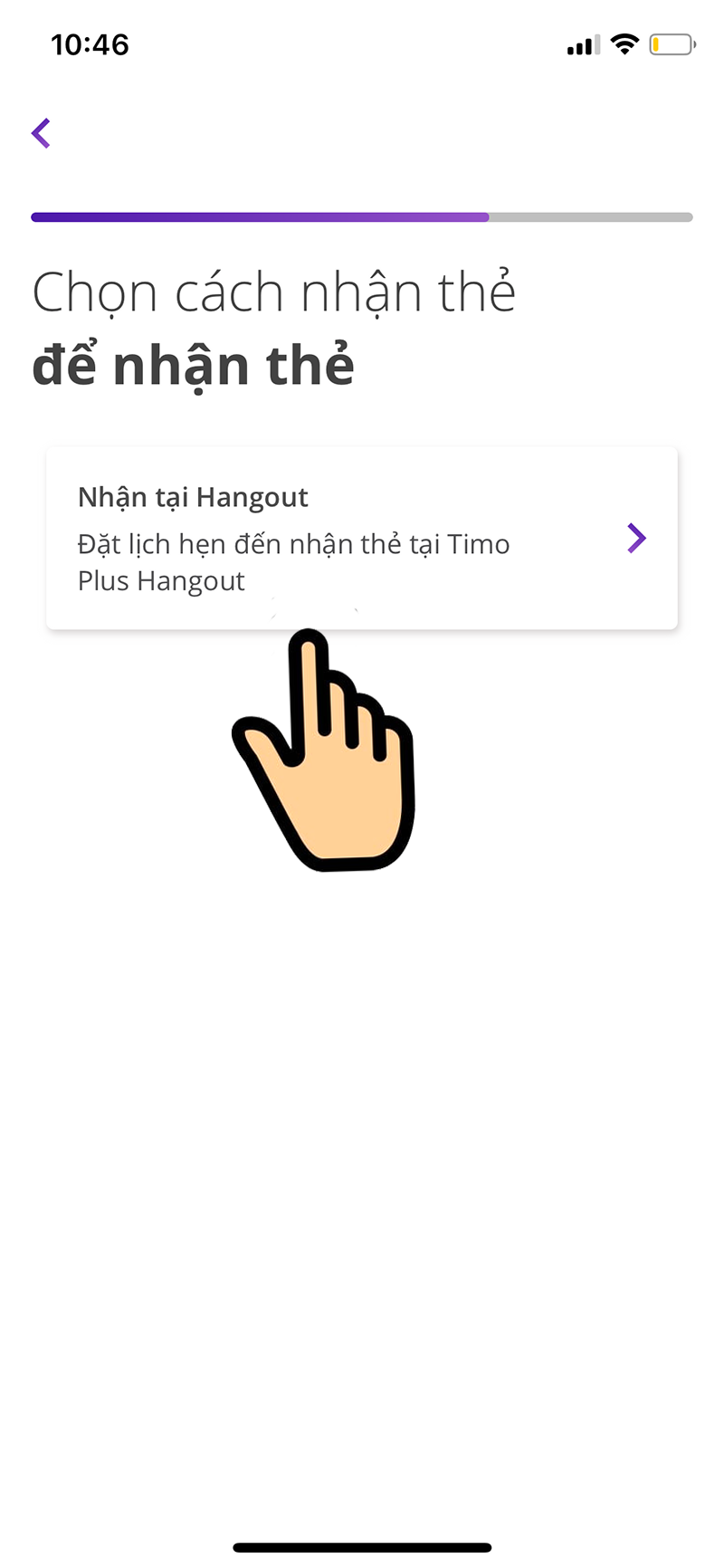The image size is (724, 1568).
Task: Click the Wi-Fi icon in status bar
Action: tap(623, 43)
